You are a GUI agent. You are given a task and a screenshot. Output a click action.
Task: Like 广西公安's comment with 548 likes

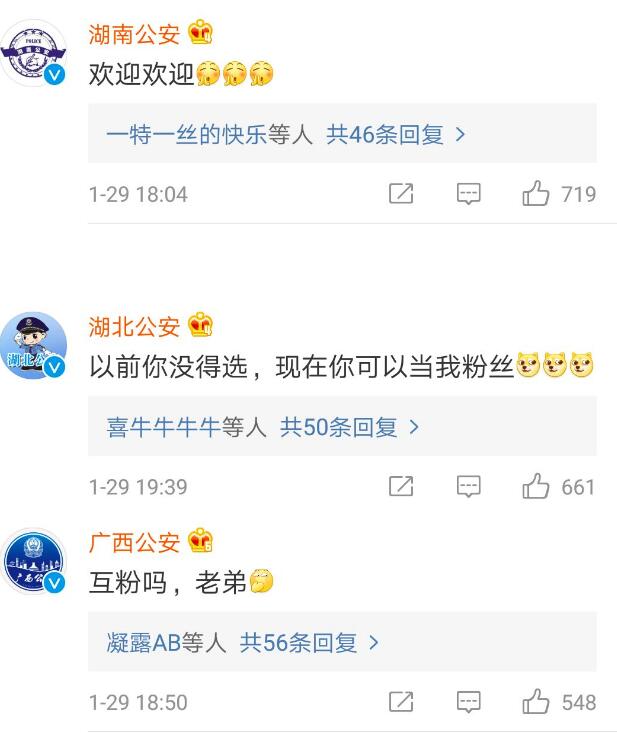pos(536,702)
